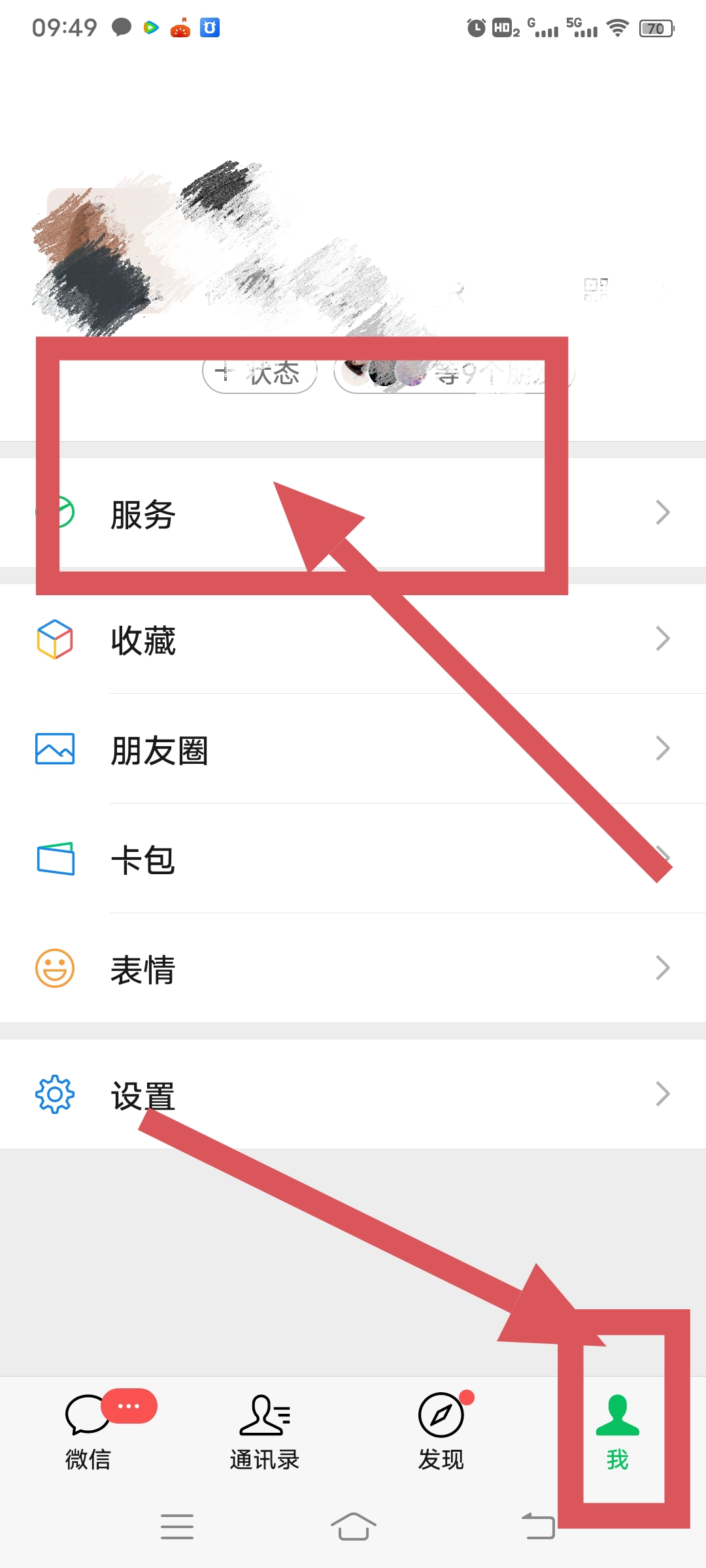Switch to the 发现 discover tab
The image size is (706, 1568).
(x=441, y=1431)
